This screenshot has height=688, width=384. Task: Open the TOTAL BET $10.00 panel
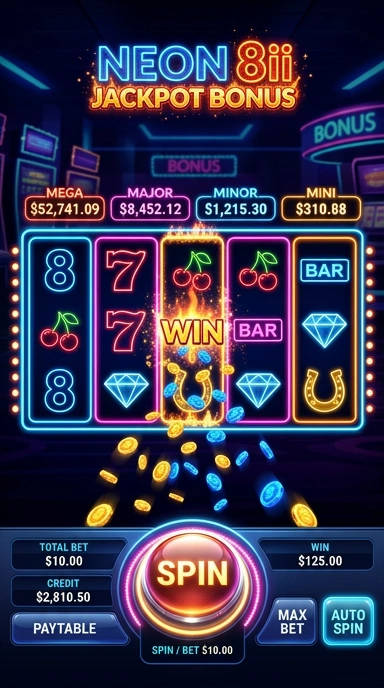[64, 554]
